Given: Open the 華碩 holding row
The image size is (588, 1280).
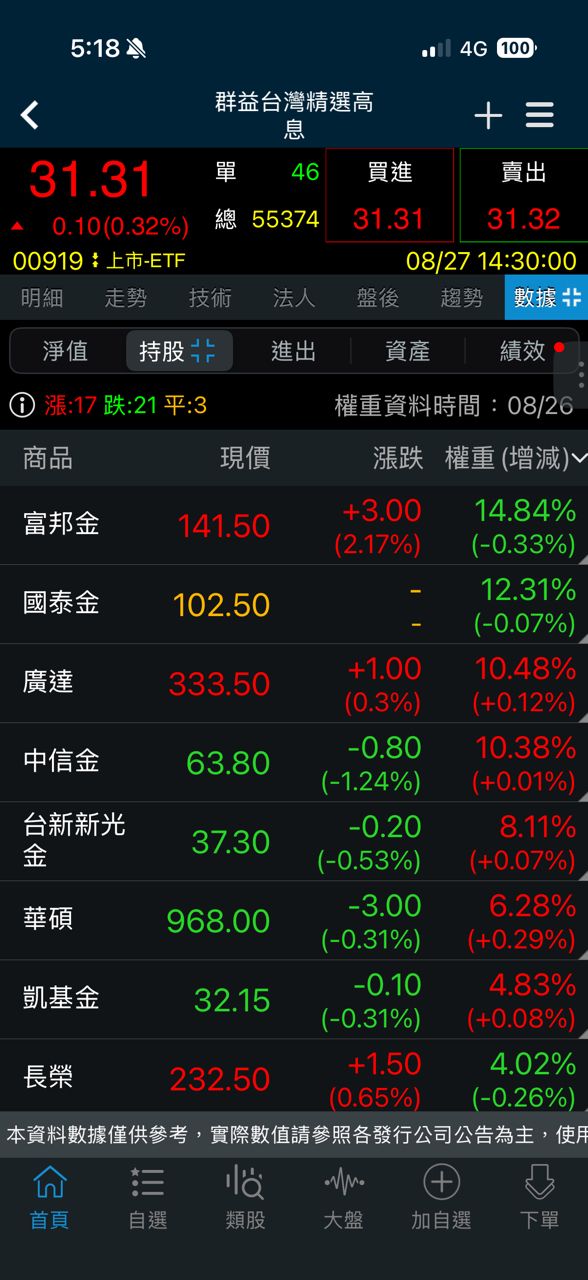Looking at the screenshot, I should click(294, 920).
